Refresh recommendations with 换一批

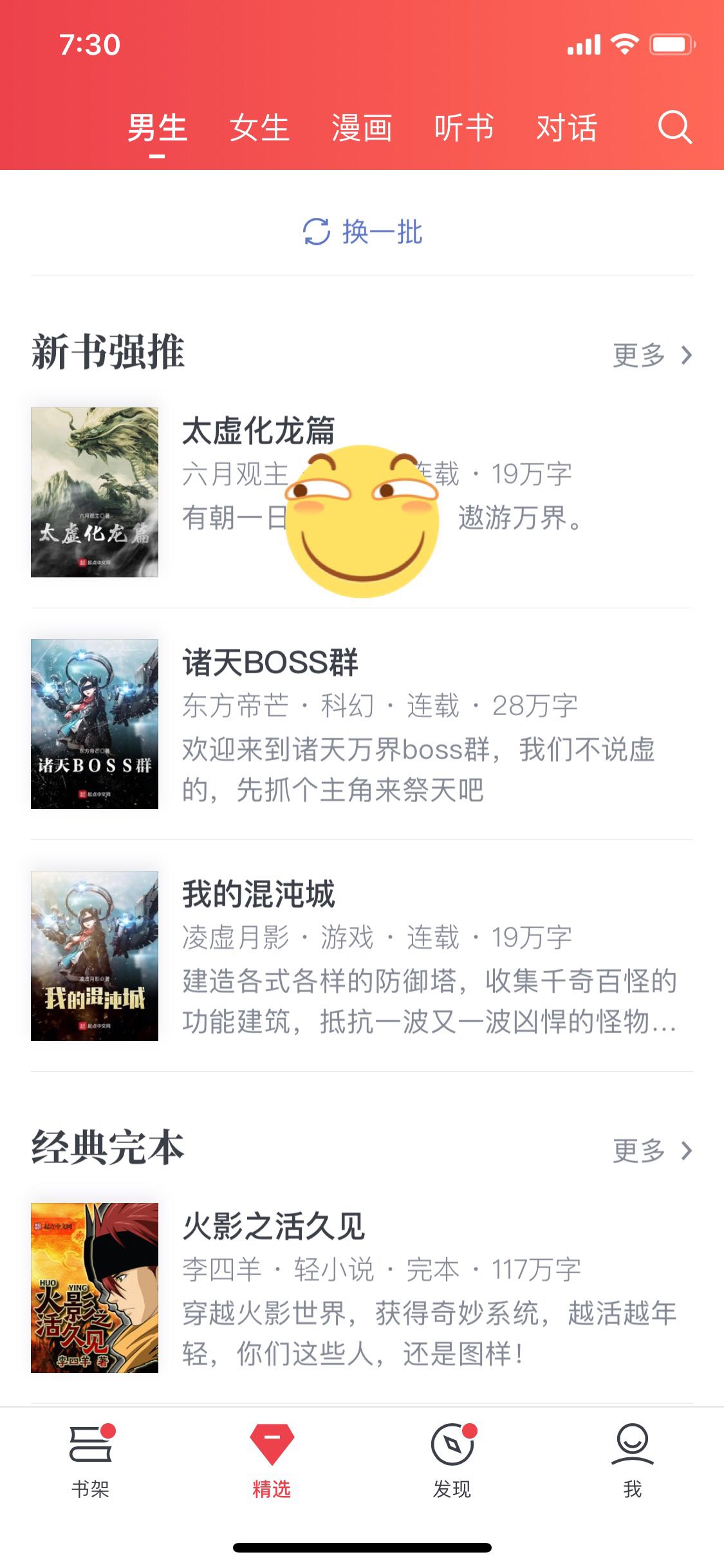pyautogui.click(x=362, y=232)
